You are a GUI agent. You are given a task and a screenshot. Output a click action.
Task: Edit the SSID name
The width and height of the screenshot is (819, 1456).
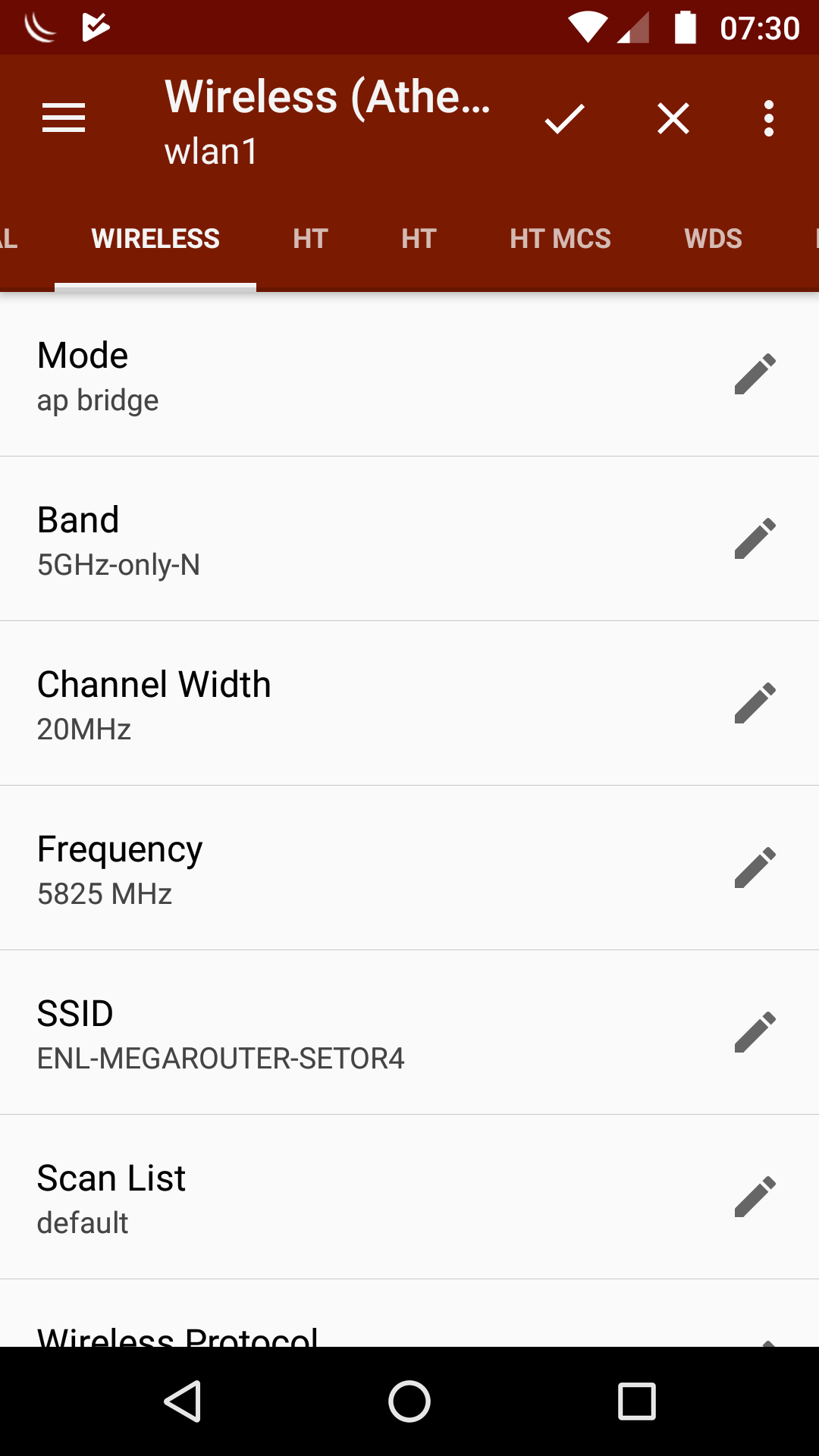point(755,1032)
